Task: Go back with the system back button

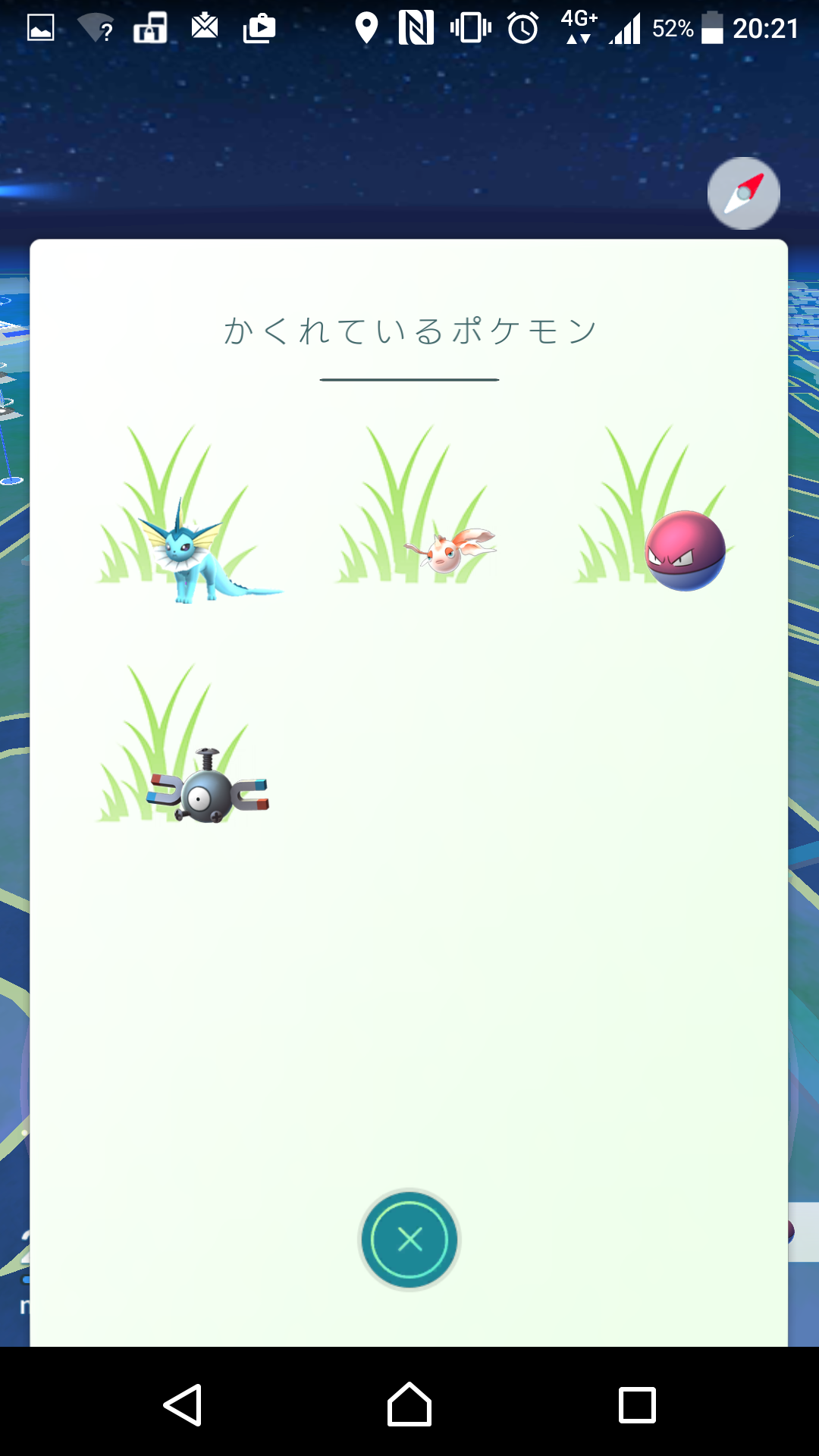Action: point(183,1405)
